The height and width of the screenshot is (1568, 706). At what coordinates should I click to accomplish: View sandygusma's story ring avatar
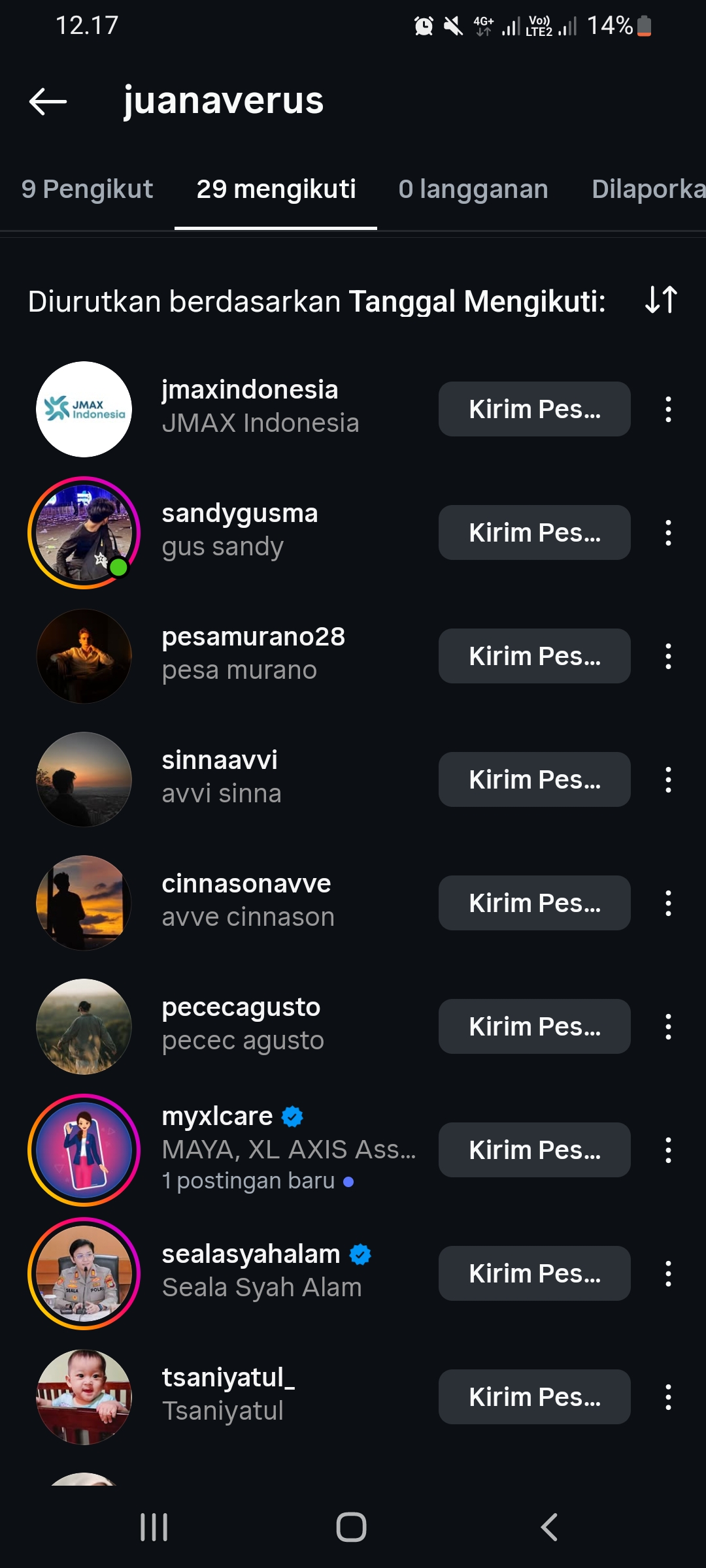84,532
